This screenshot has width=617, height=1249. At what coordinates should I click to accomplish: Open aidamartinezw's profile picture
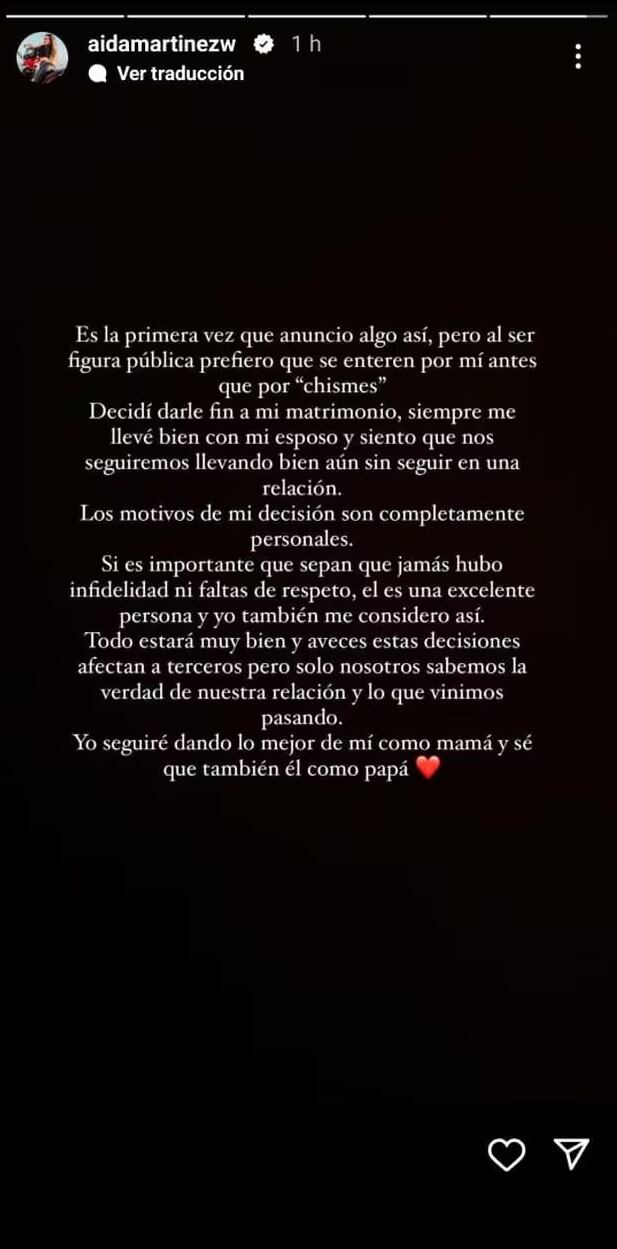click(x=42, y=57)
